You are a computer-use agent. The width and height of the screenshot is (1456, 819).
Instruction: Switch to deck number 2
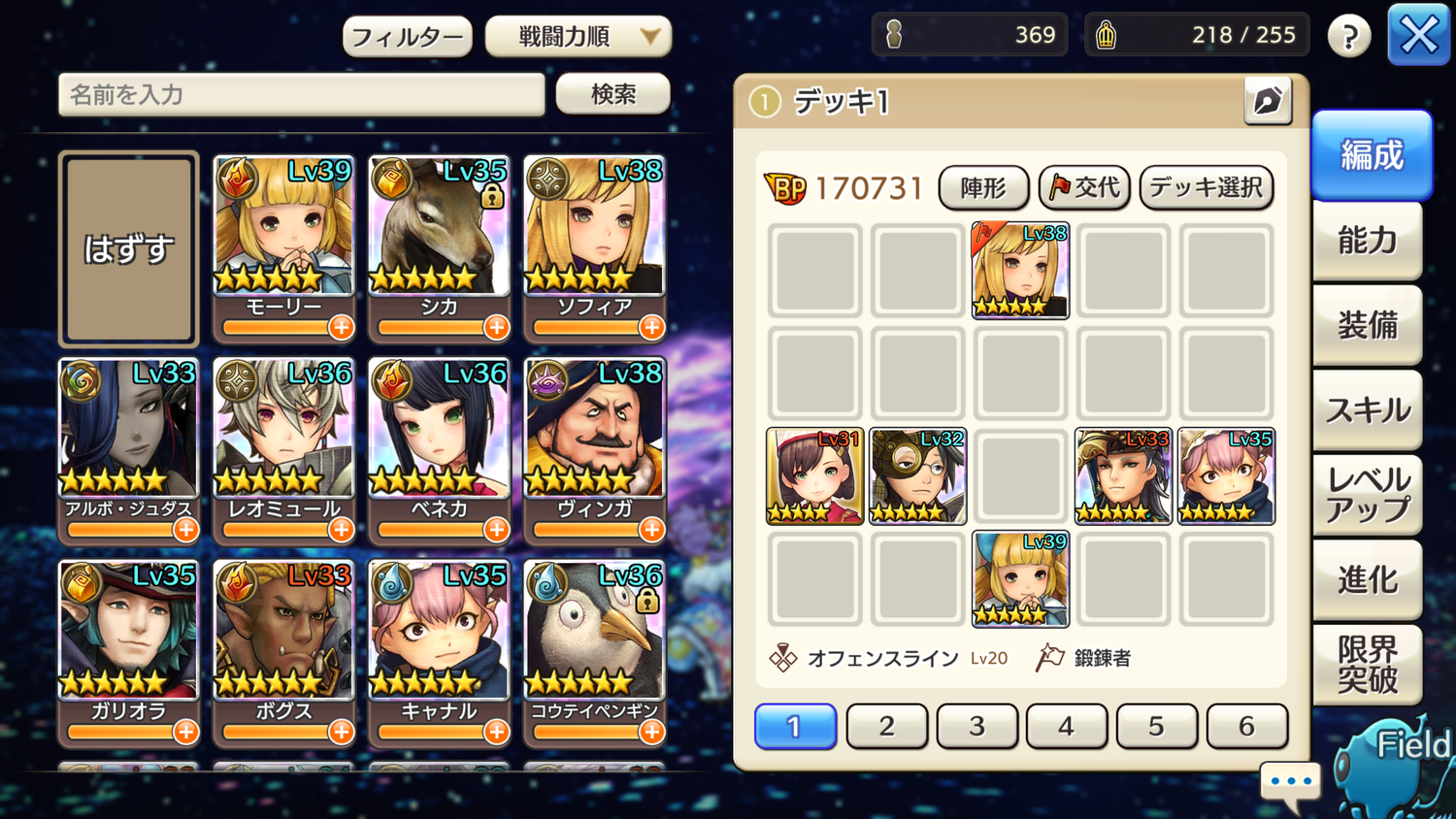(886, 726)
